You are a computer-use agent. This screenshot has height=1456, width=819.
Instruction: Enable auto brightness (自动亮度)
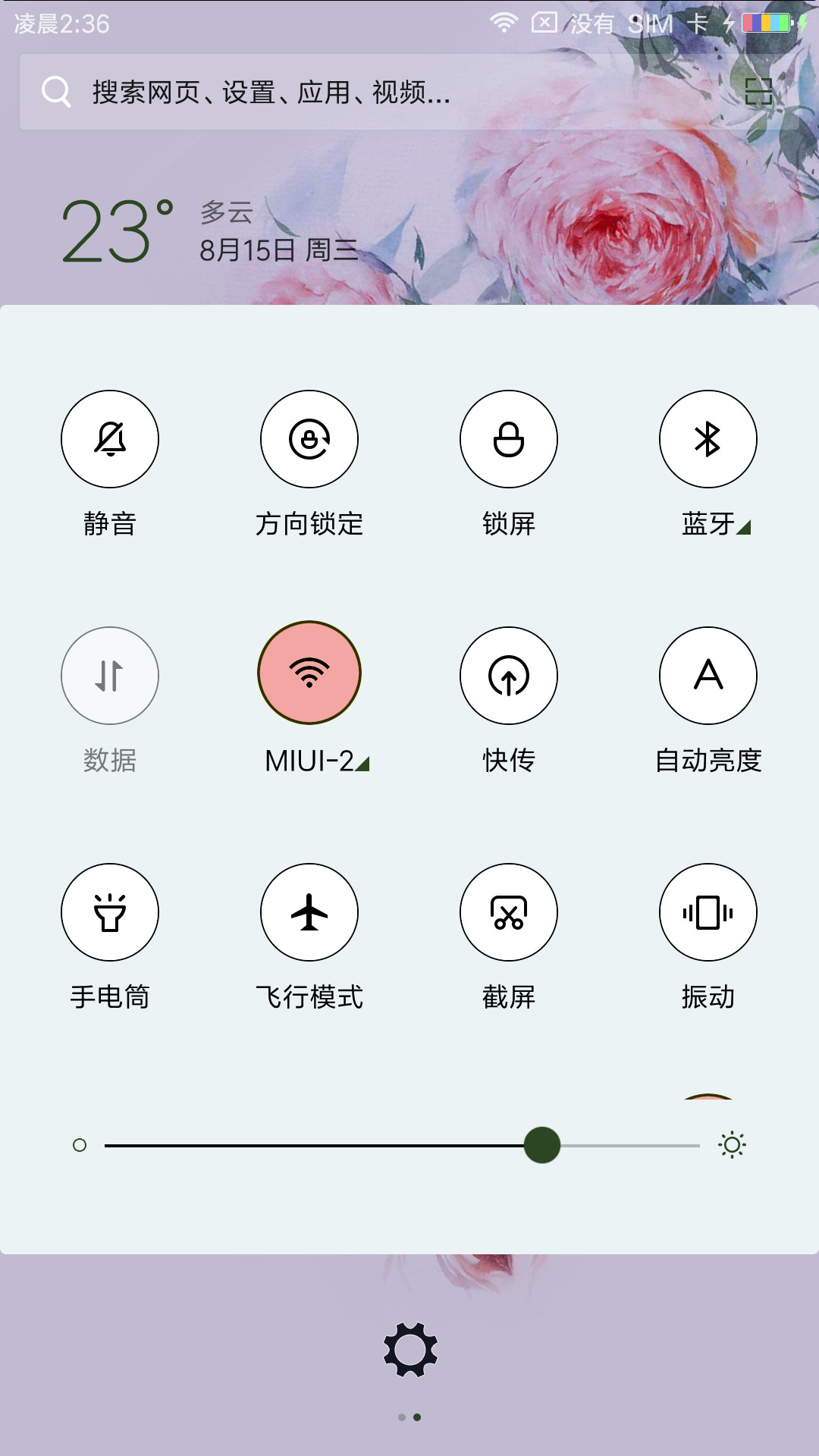pyautogui.click(x=708, y=676)
